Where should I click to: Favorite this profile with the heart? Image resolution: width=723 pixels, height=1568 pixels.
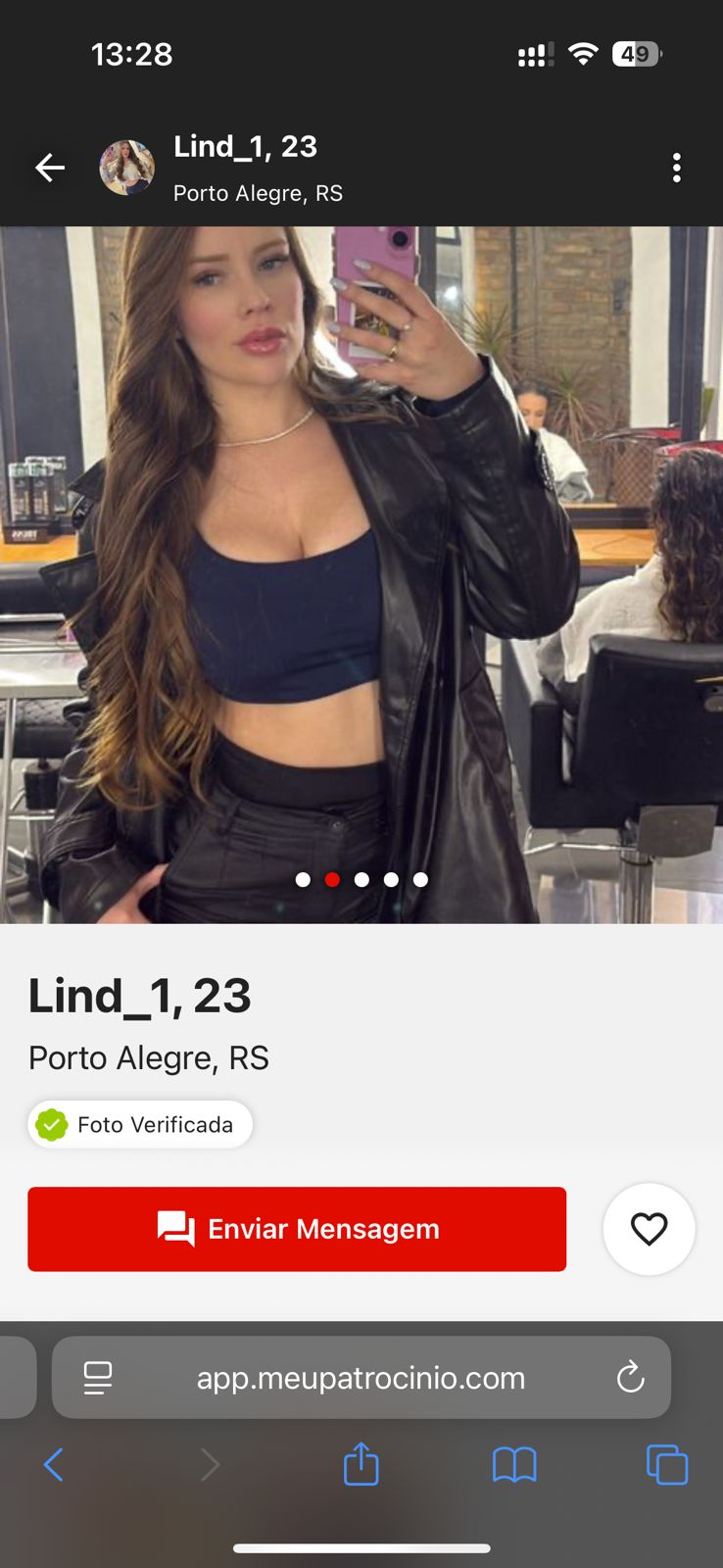pyautogui.click(x=649, y=1229)
